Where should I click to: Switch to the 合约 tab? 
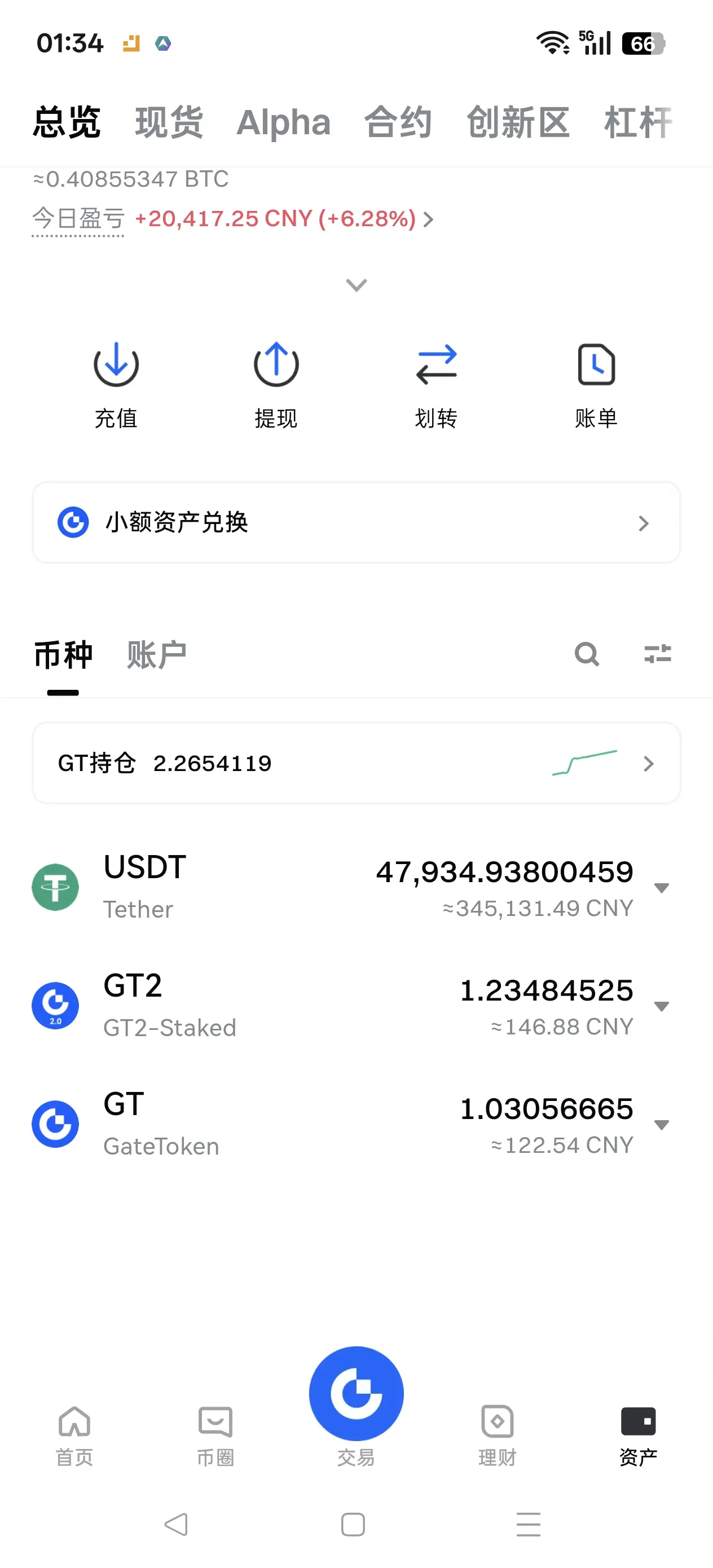tap(398, 122)
